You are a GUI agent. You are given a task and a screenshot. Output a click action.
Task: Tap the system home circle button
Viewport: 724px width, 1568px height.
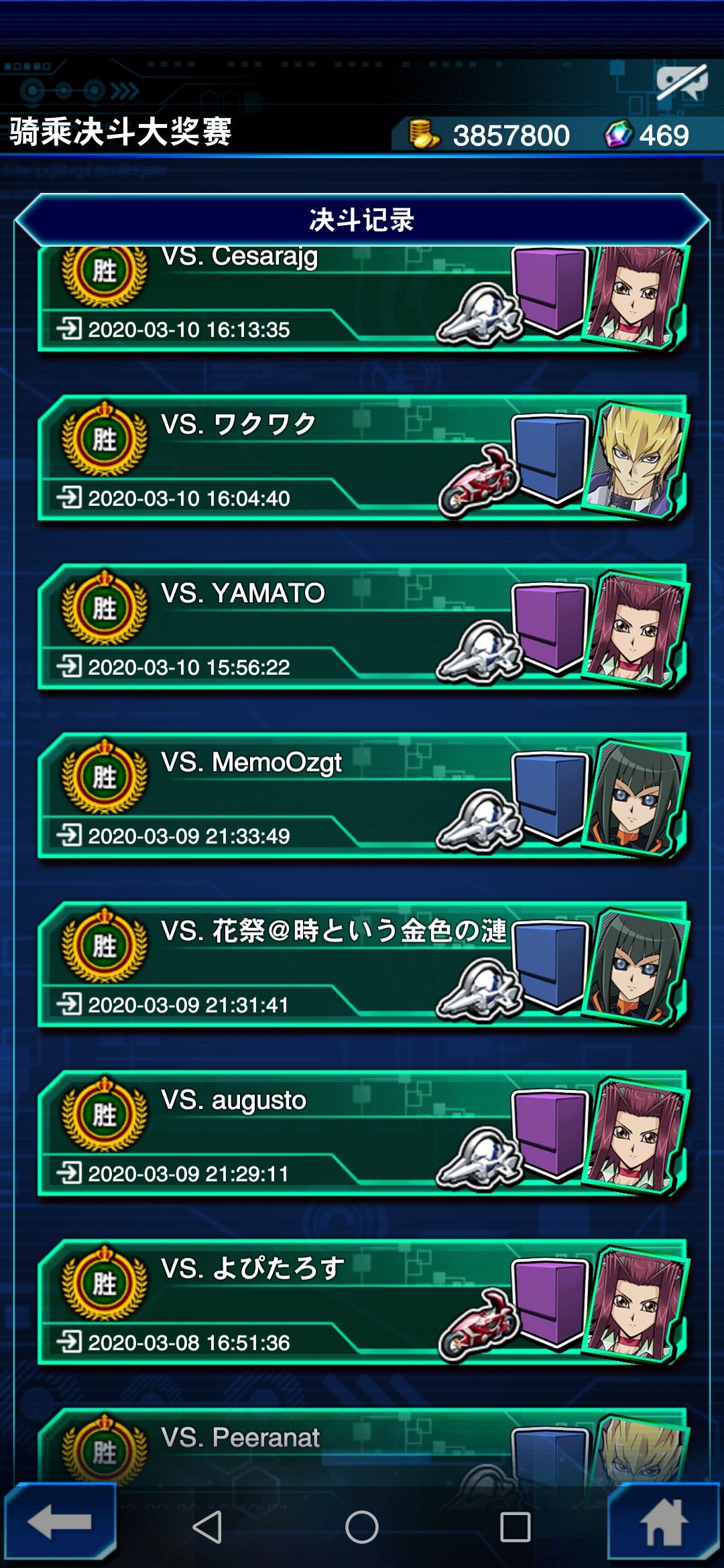pyautogui.click(x=362, y=1527)
